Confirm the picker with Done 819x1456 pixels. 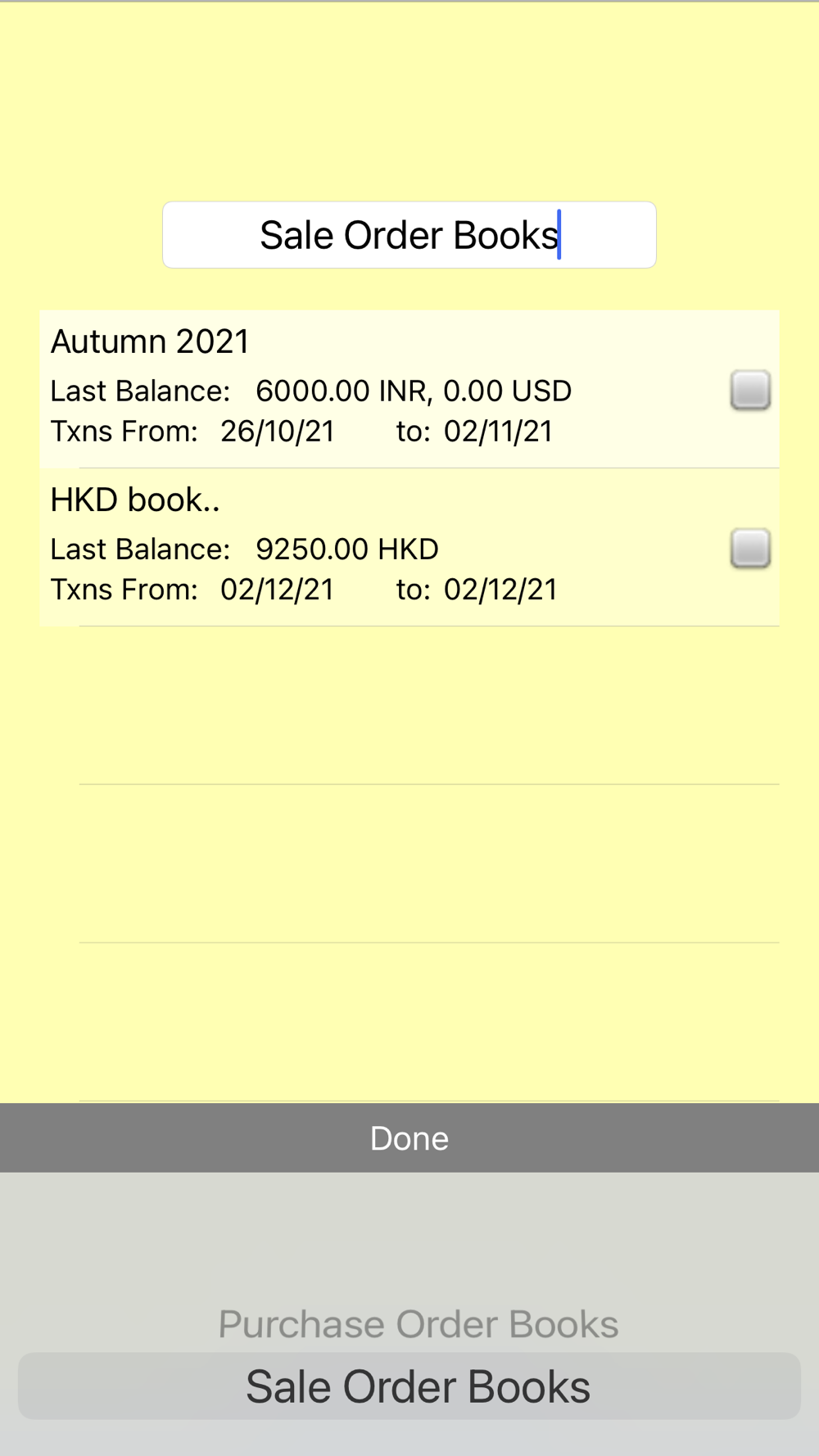pos(409,1138)
